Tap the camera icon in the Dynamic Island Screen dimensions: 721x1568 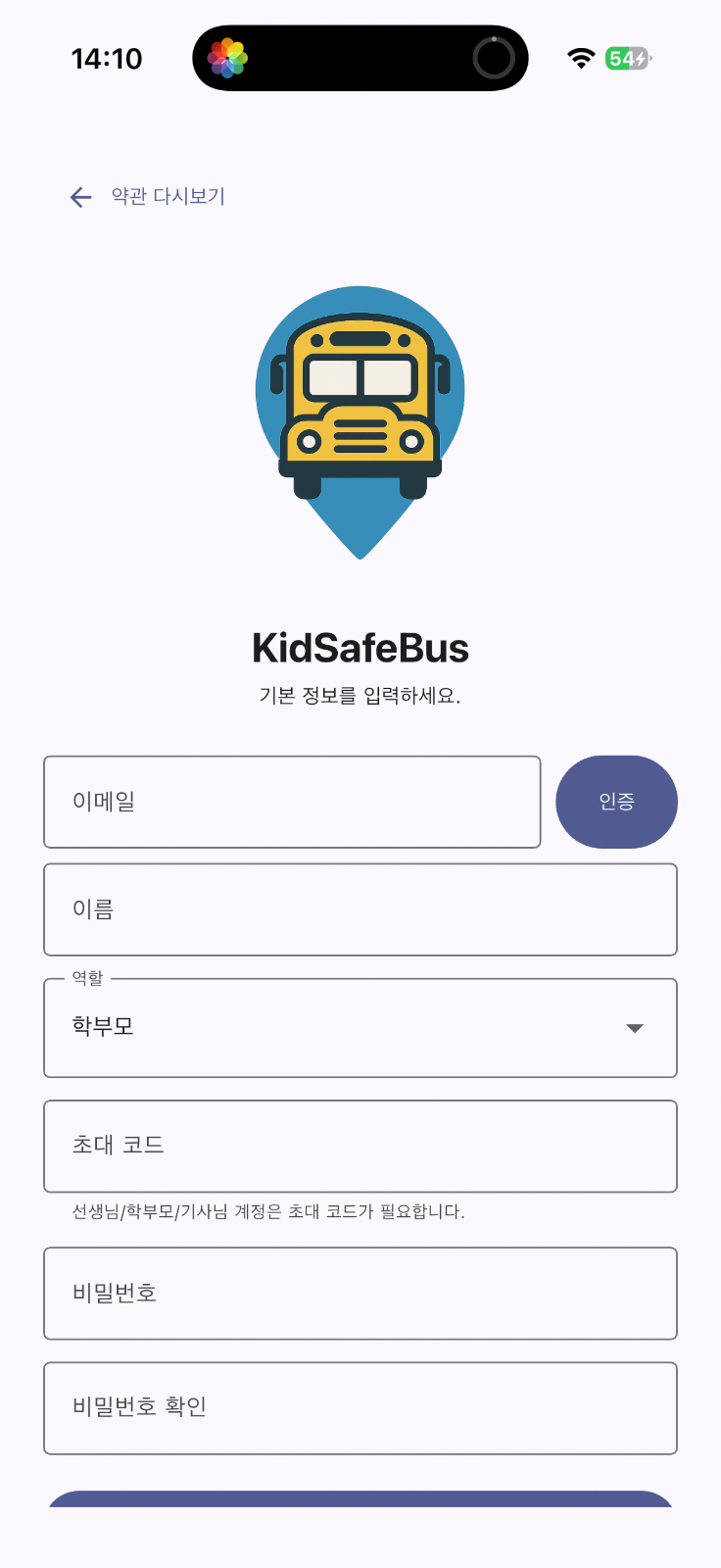tap(227, 58)
